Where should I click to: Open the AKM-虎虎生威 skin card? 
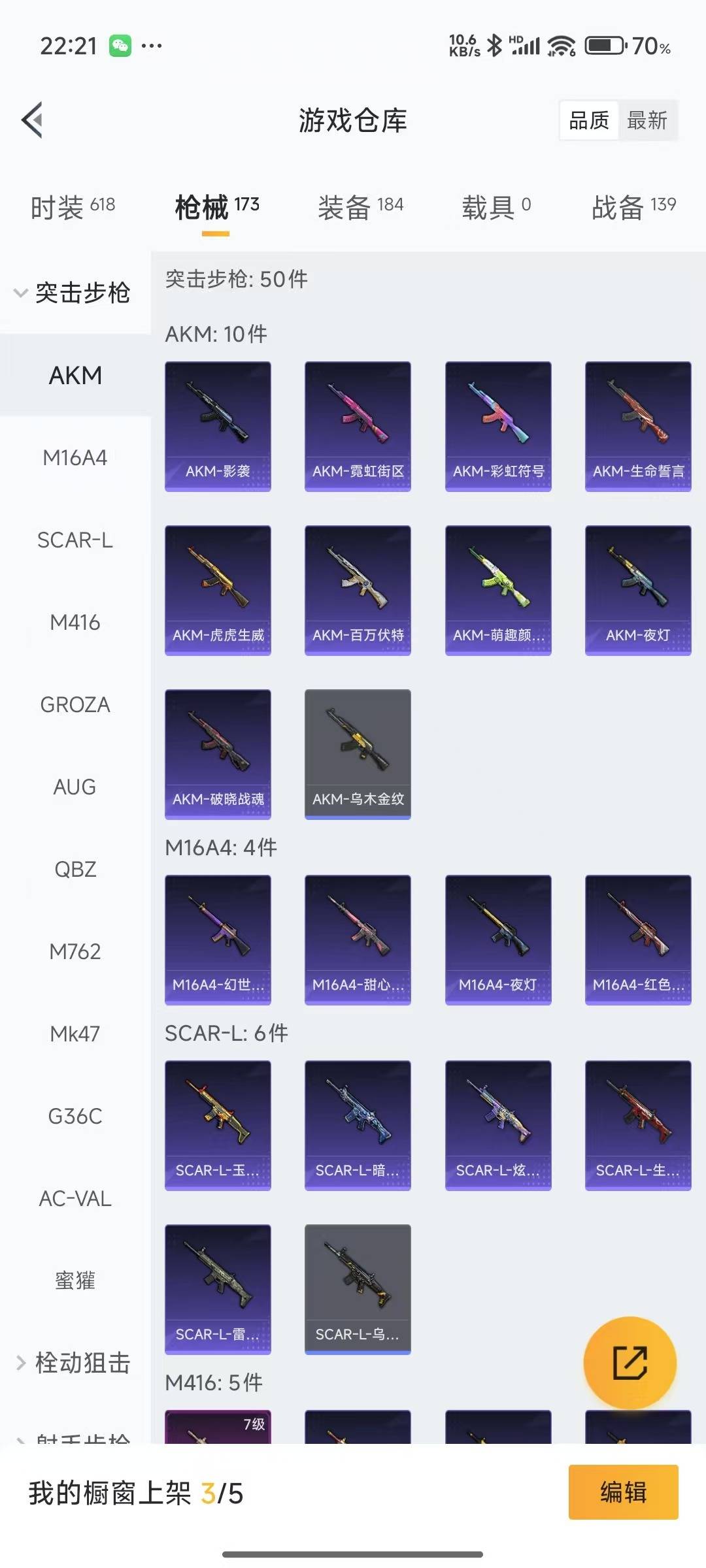(218, 590)
